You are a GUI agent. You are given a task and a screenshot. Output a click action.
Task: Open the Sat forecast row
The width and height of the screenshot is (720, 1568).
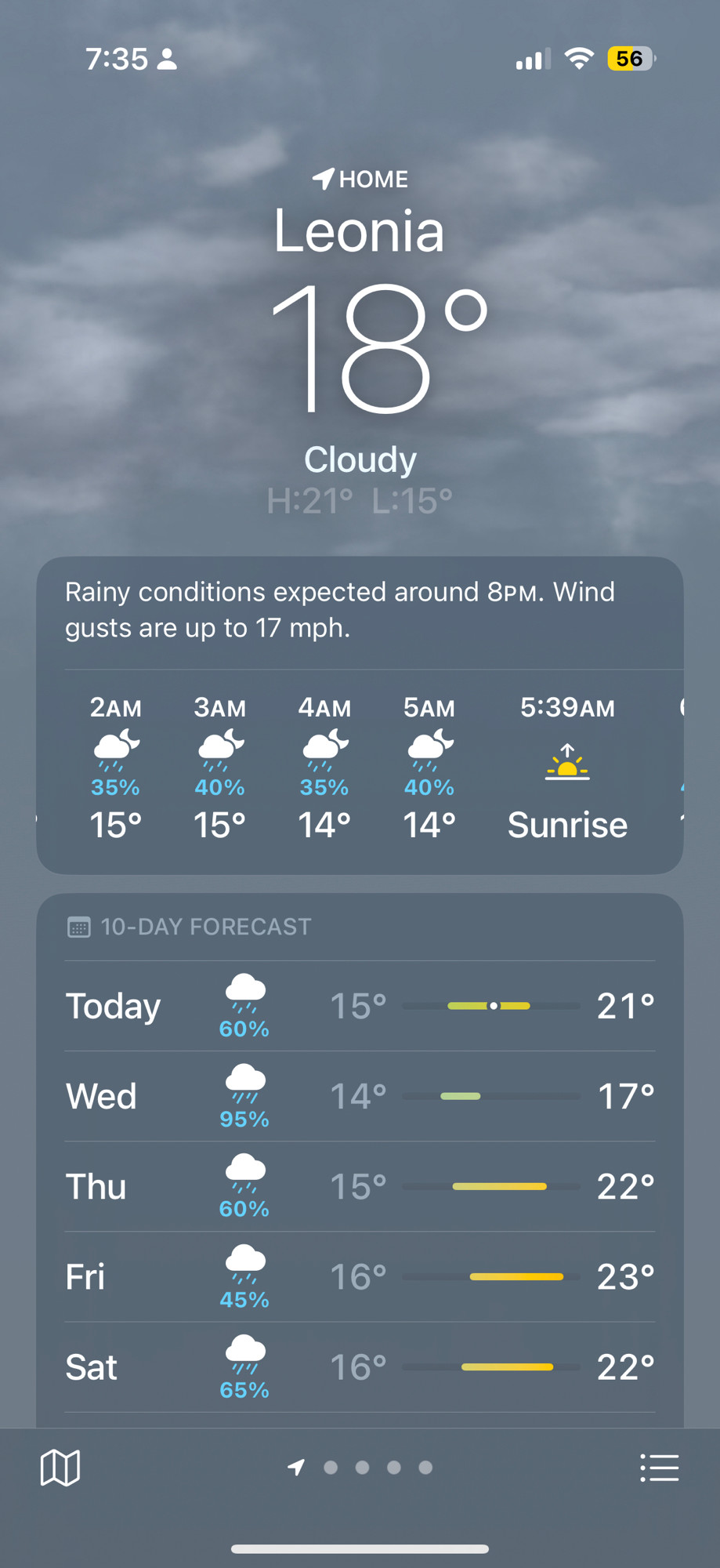tap(360, 1367)
